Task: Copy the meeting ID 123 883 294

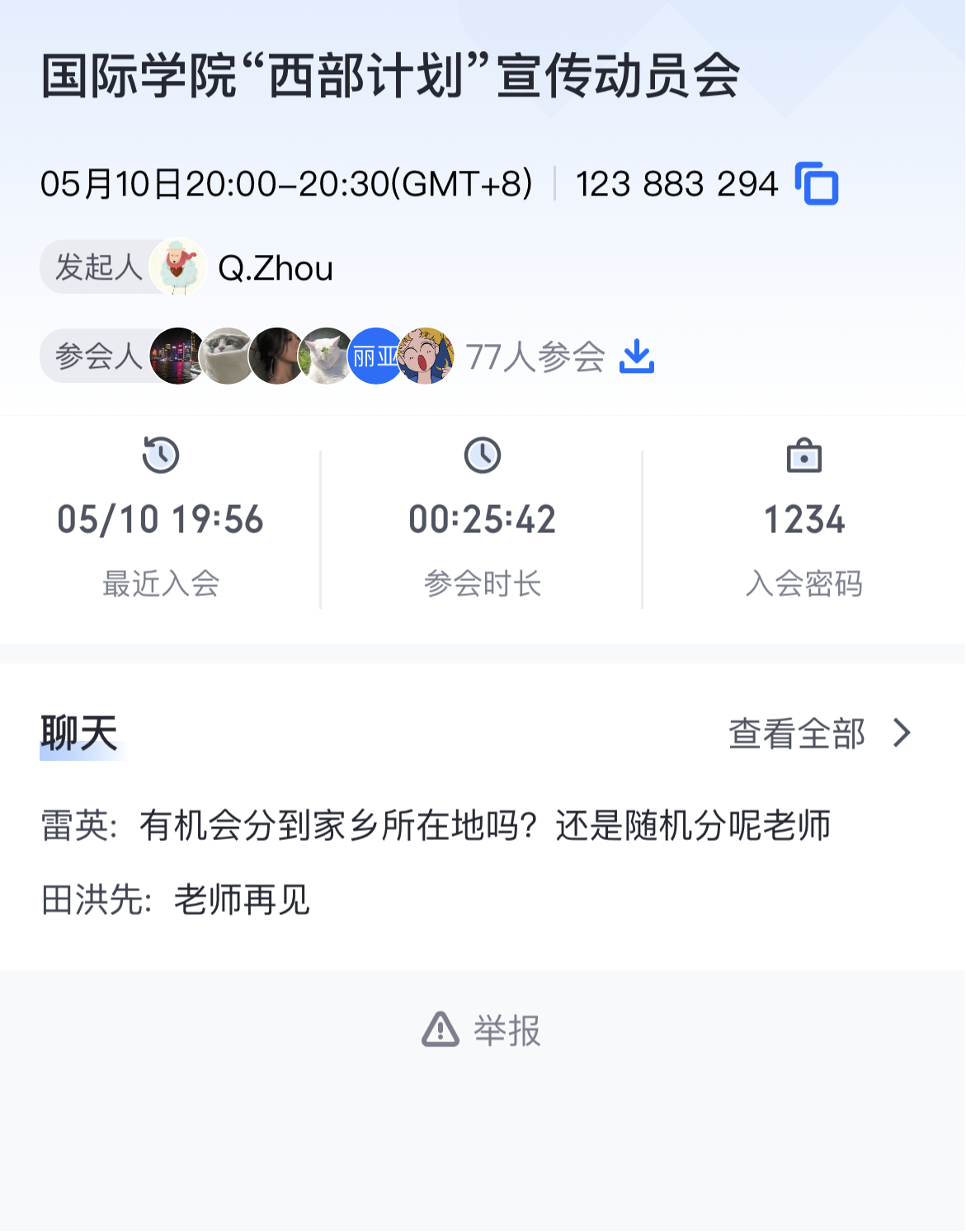Action: 817,183
